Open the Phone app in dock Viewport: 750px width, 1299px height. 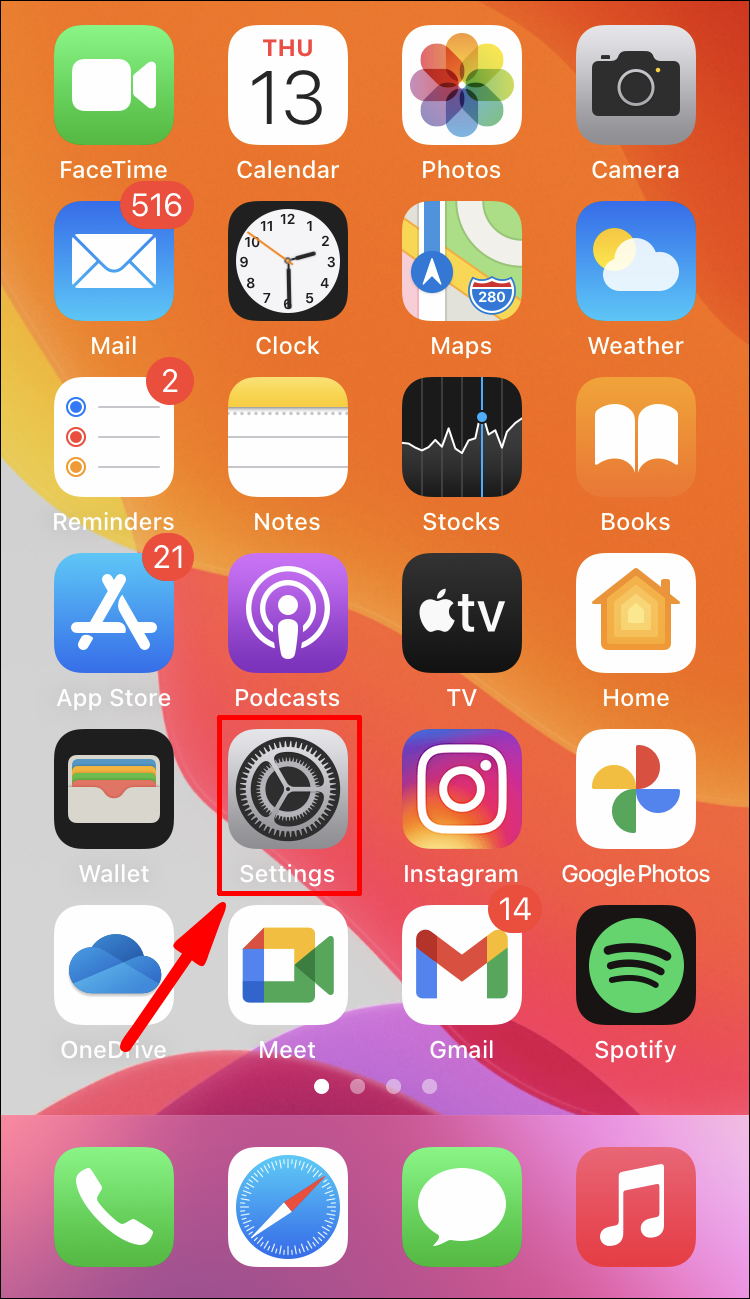114,1207
